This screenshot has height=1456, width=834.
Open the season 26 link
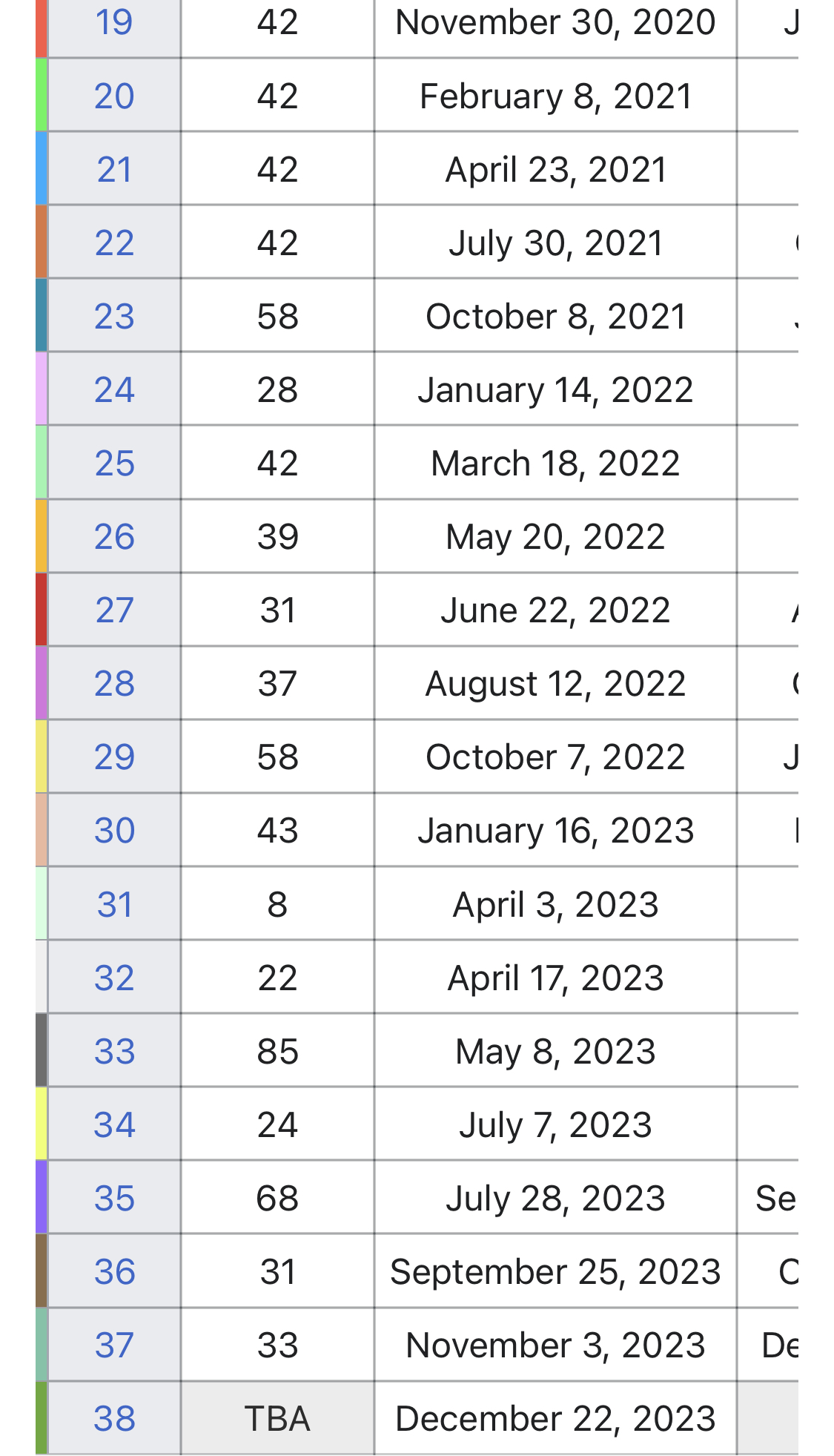tap(114, 537)
